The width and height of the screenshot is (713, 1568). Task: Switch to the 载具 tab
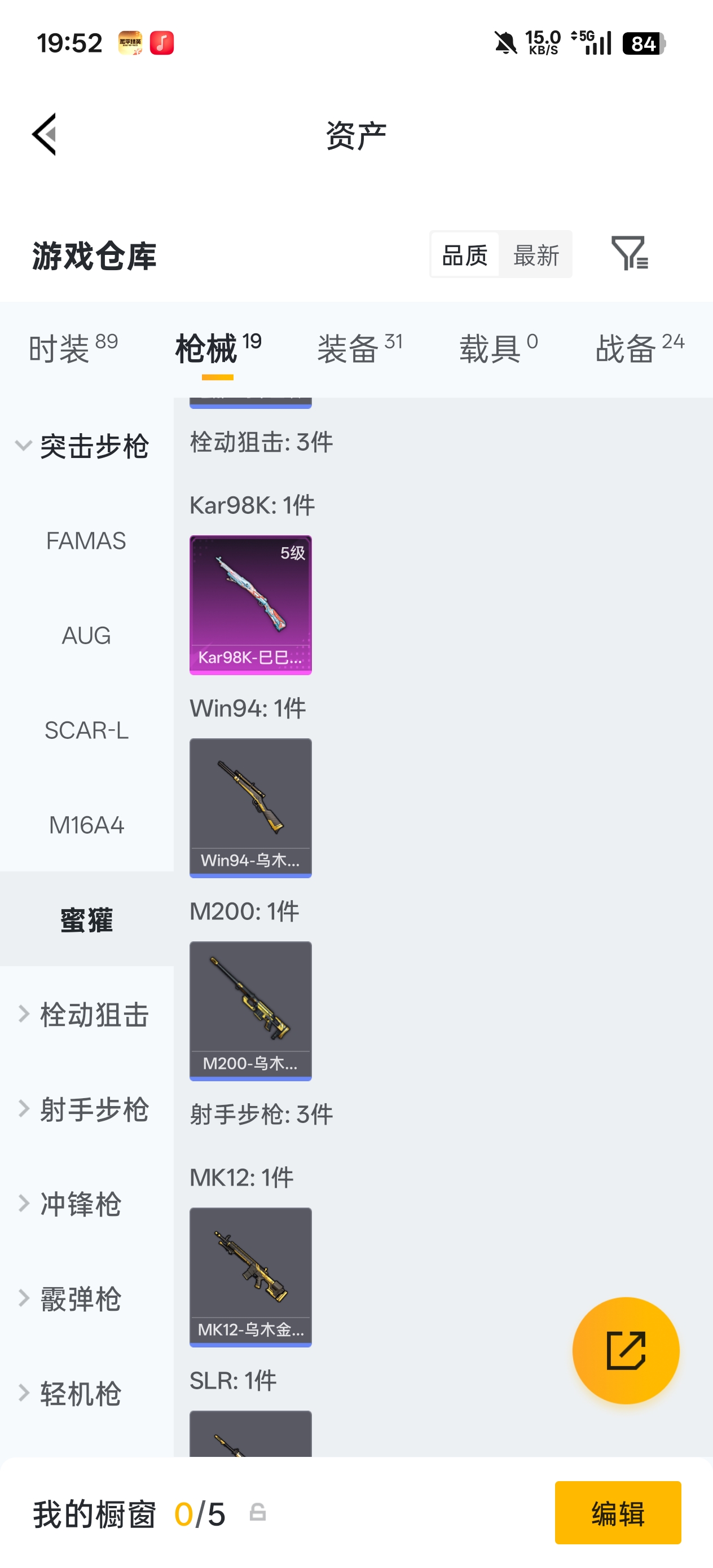click(498, 348)
